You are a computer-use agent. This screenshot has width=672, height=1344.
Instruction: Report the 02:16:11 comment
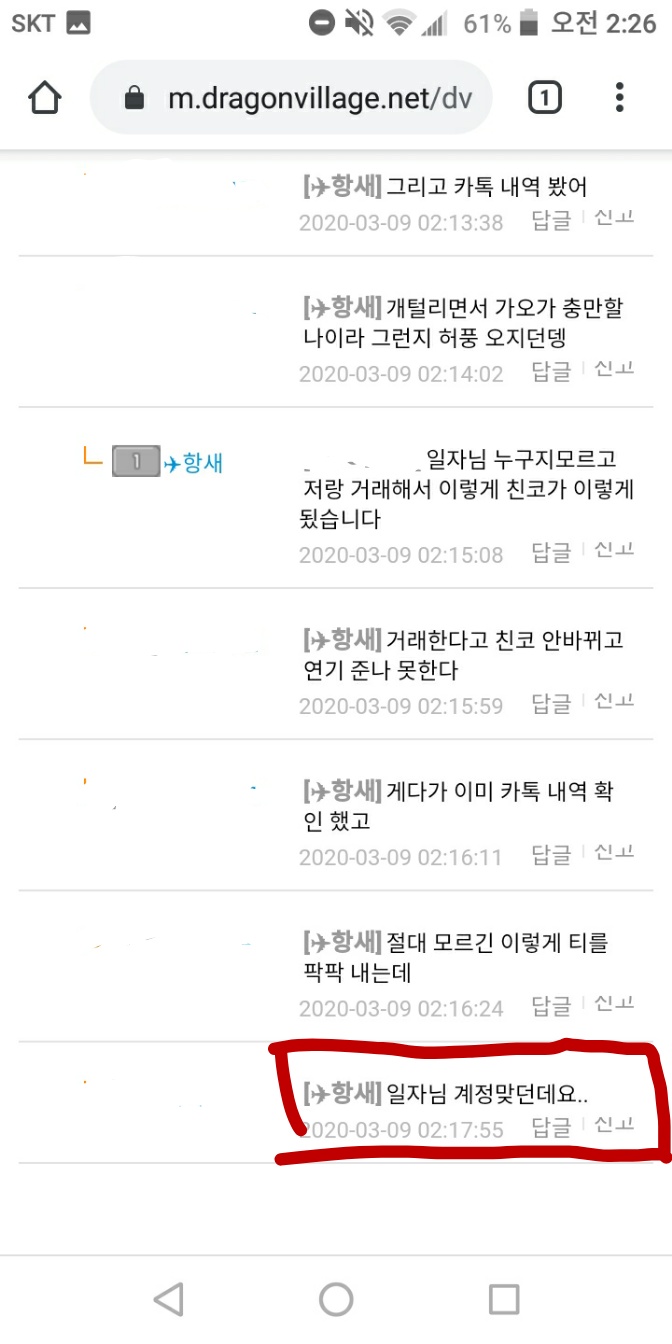(x=614, y=853)
